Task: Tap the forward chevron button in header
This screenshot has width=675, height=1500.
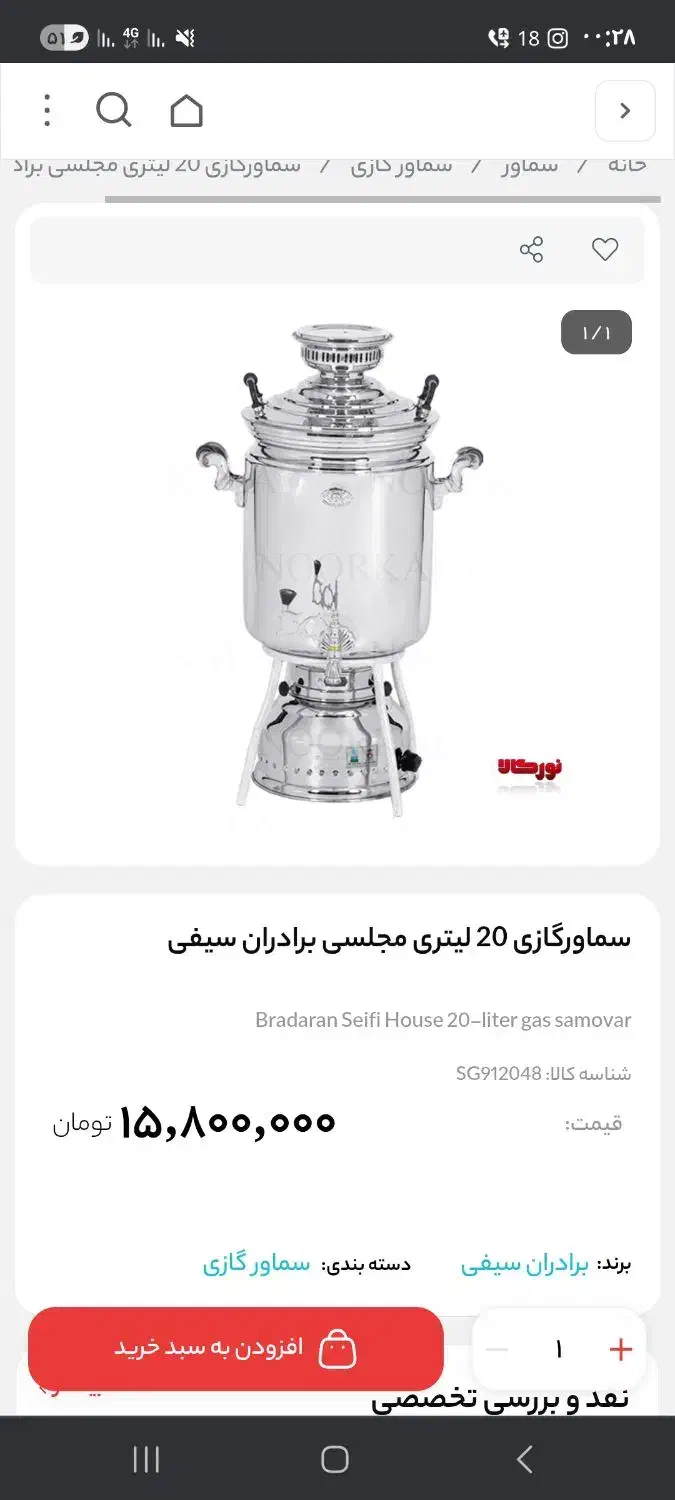Action: 625,110
